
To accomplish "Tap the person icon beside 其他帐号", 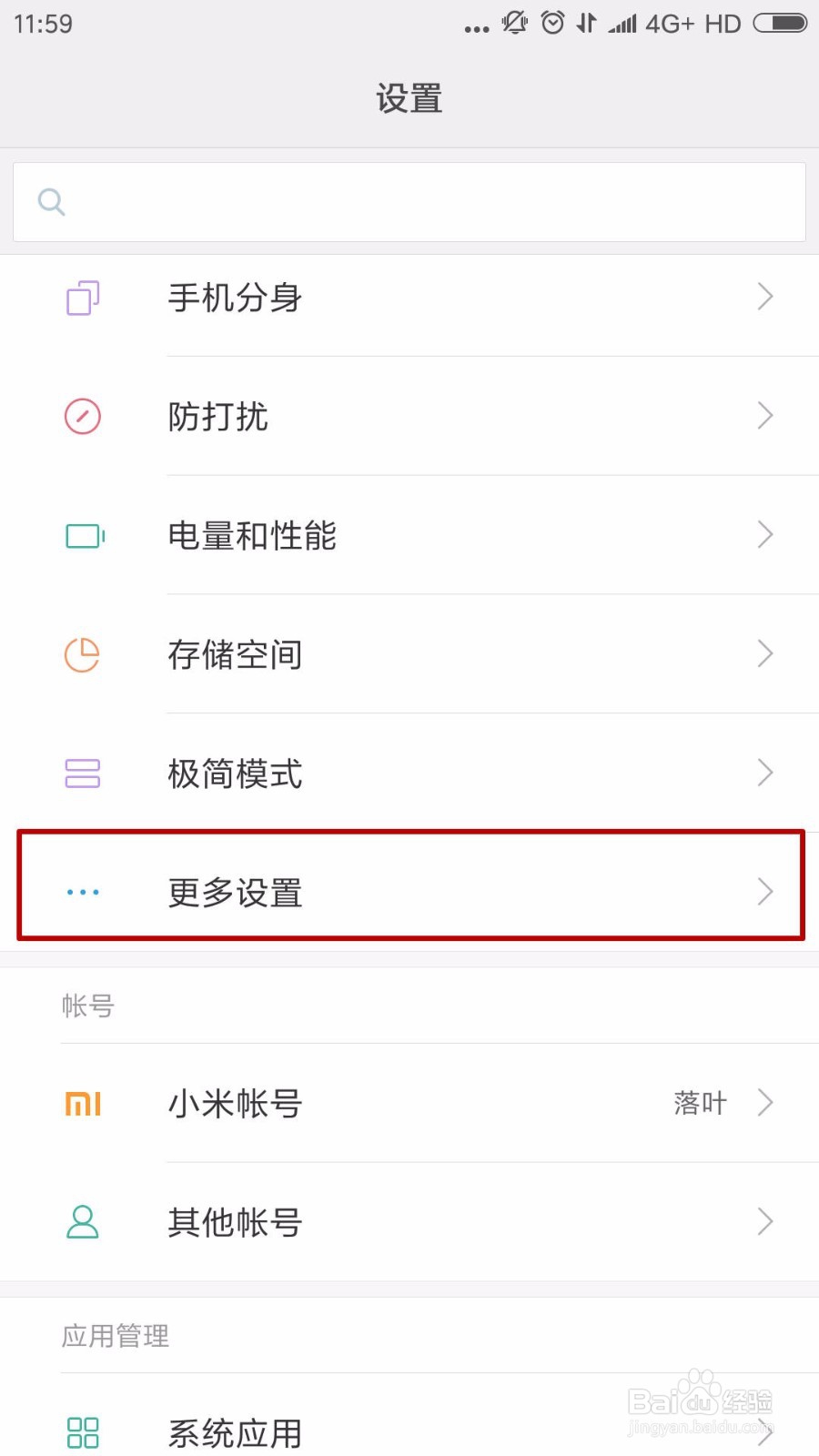I will coord(82,1222).
